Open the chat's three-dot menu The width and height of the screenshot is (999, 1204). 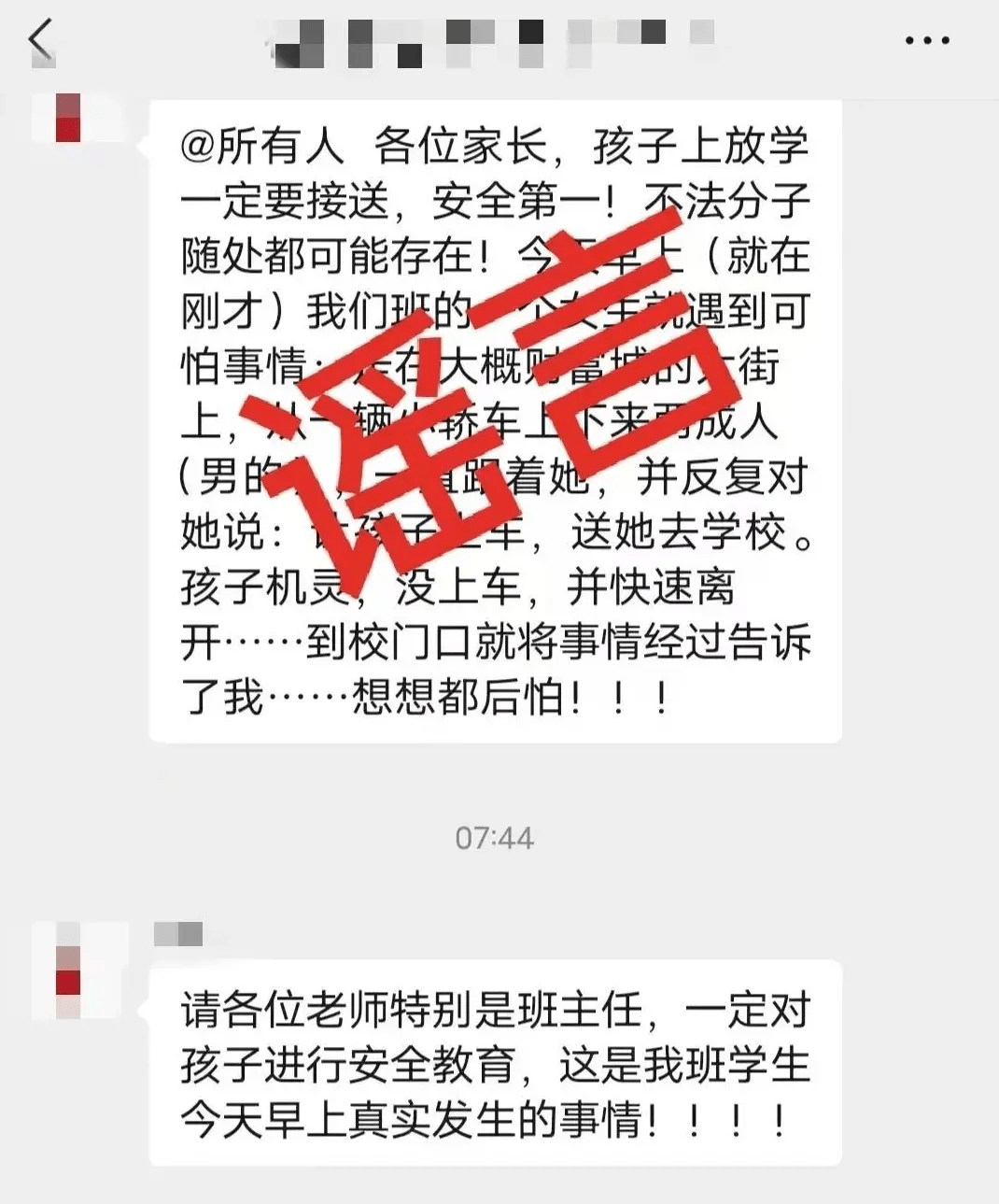coord(927,41)
